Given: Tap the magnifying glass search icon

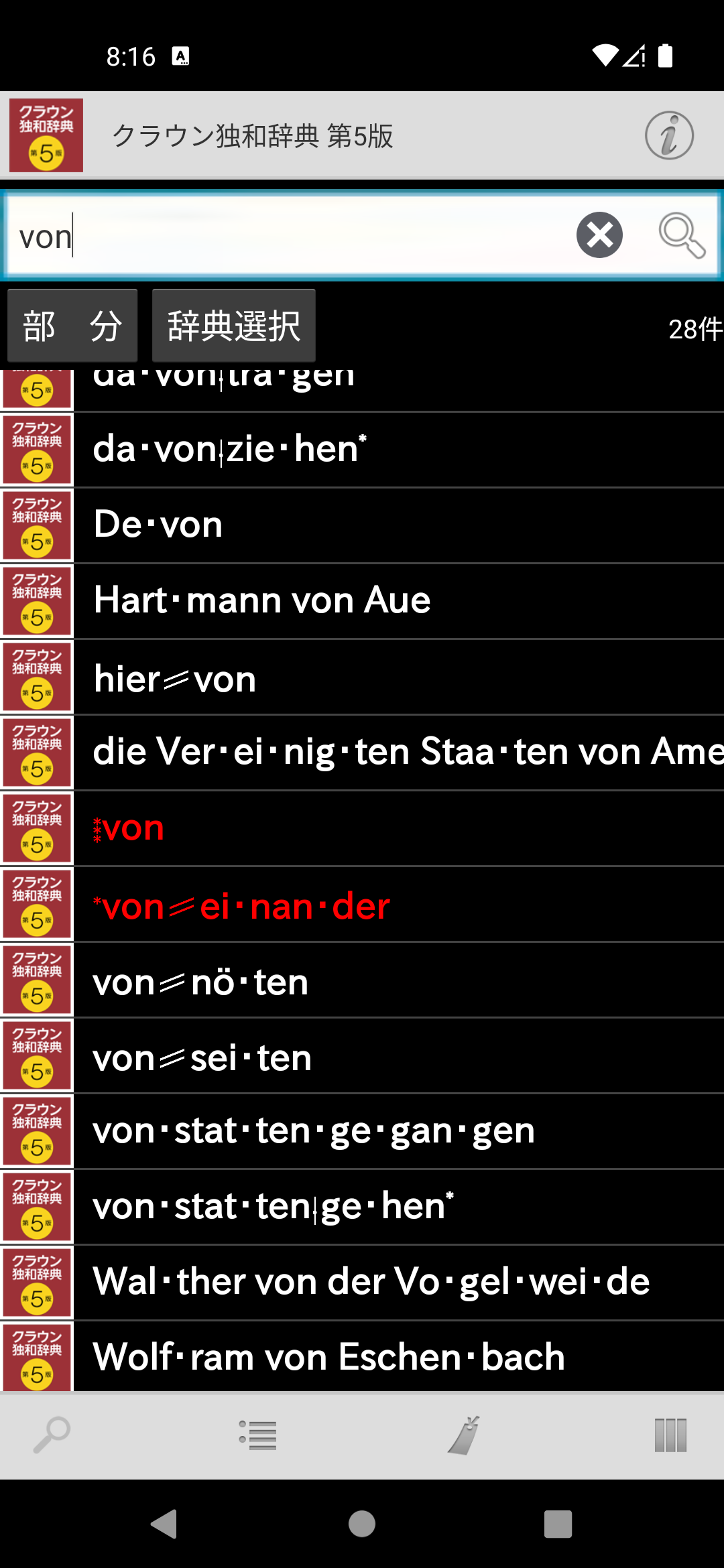Looking at the screenshot, I should (x=681, y=235).
